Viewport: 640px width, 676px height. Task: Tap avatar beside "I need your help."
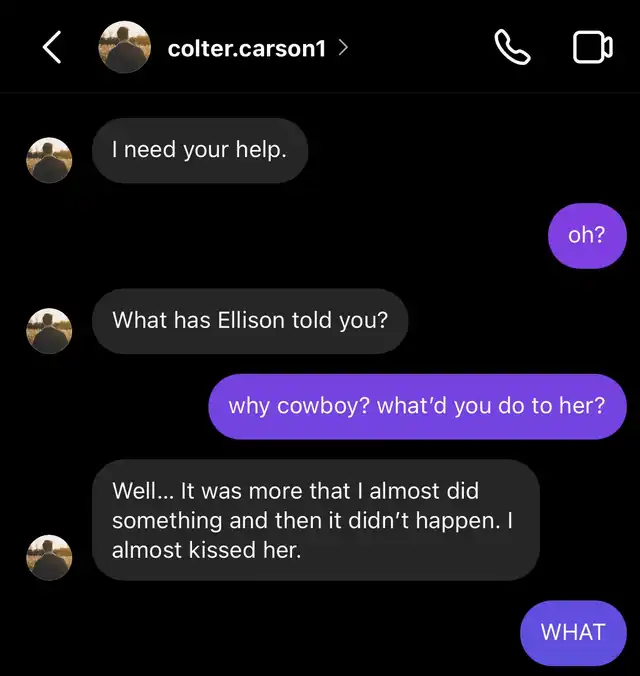49,160
